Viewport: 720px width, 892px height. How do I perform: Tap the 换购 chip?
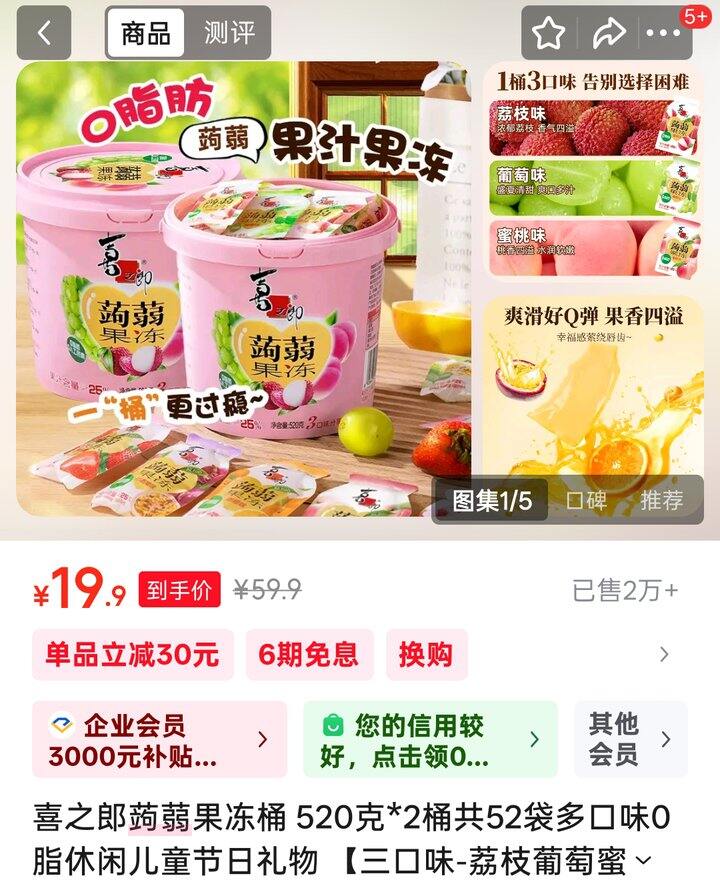pyautogui.click(x=426, y=655)
